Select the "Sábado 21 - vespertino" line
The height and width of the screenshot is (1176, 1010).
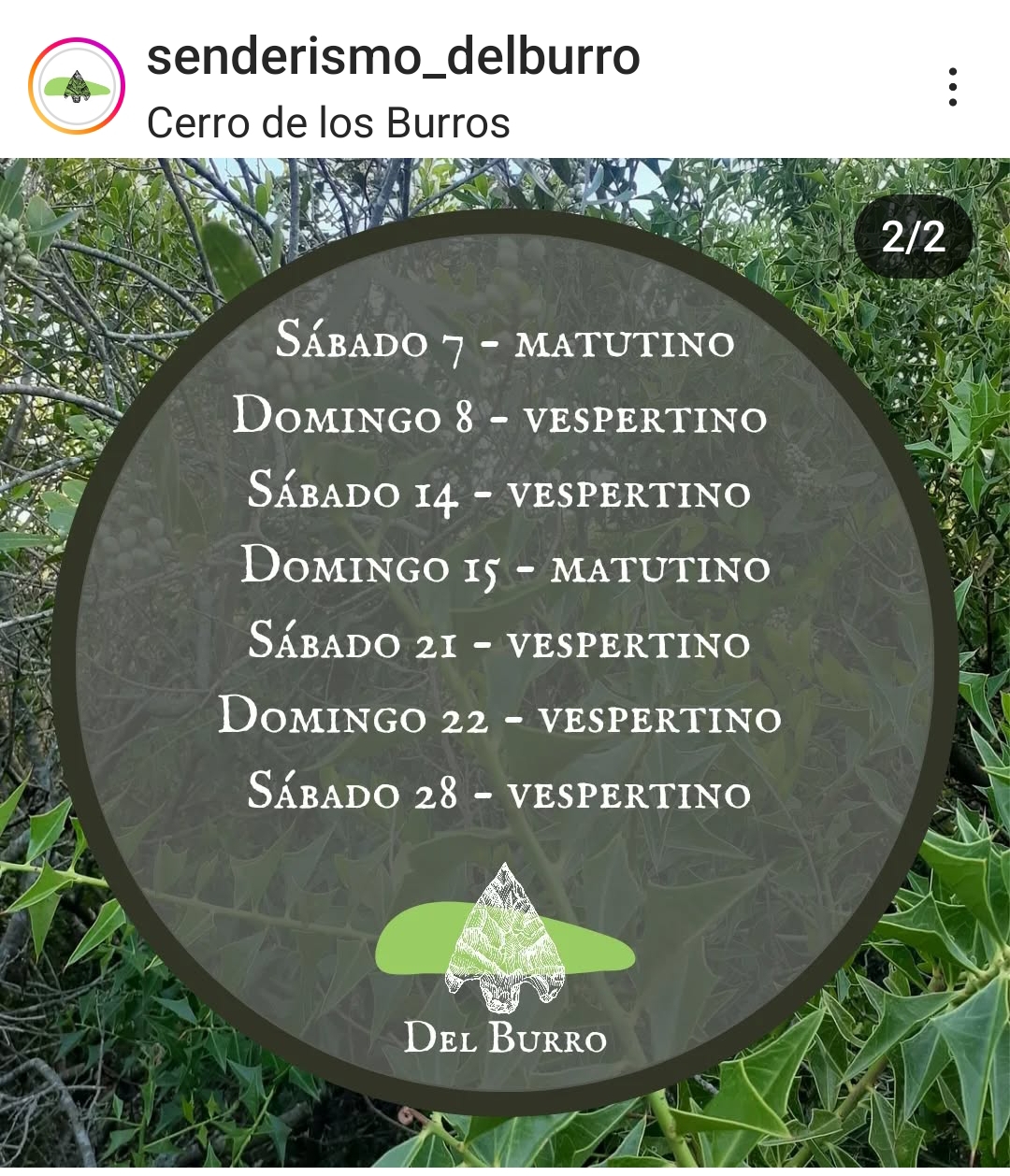click(x=500, y=645)
